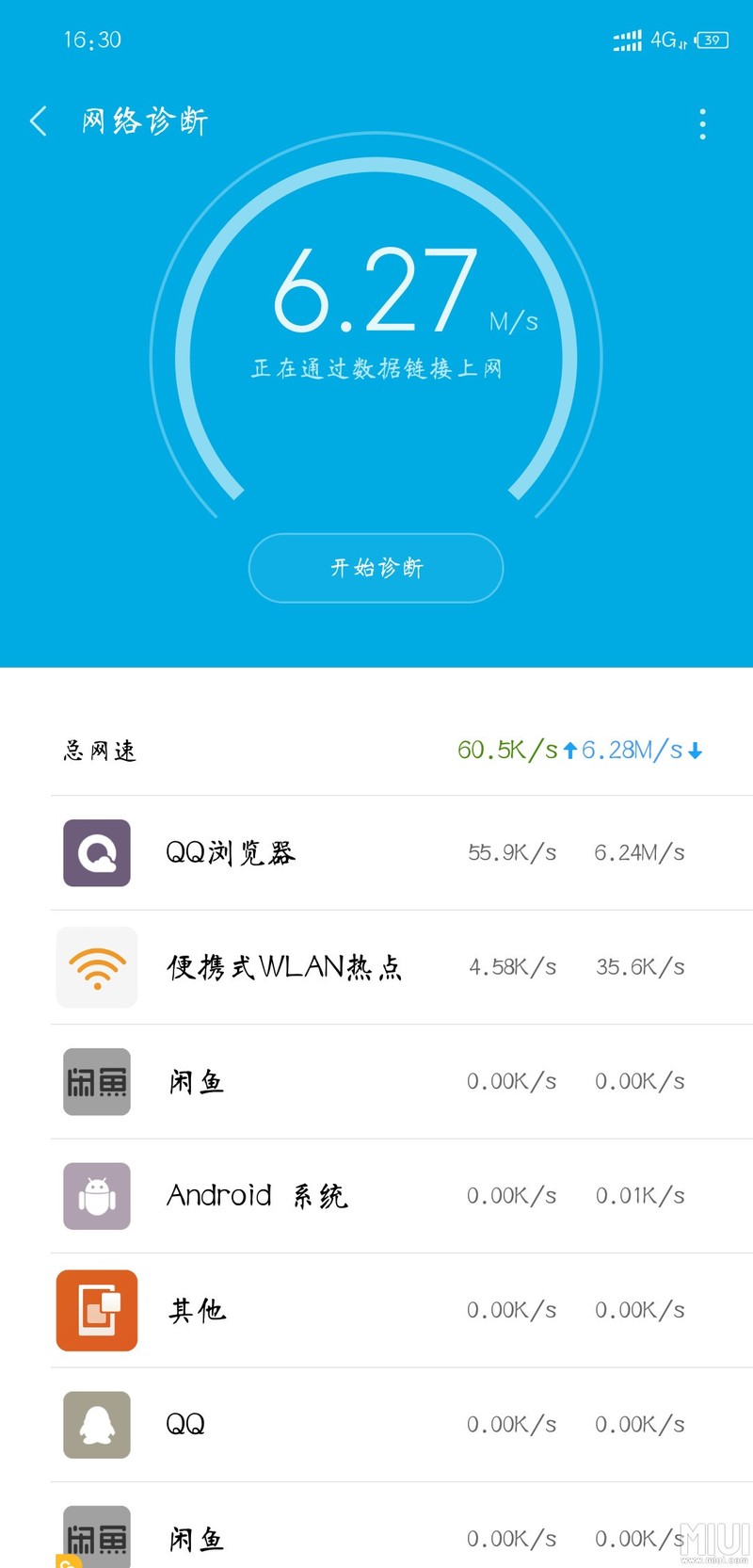Viewport: 753px width, 1568px height.
Task: Go back using the left arrow
Action: [38, 121]
